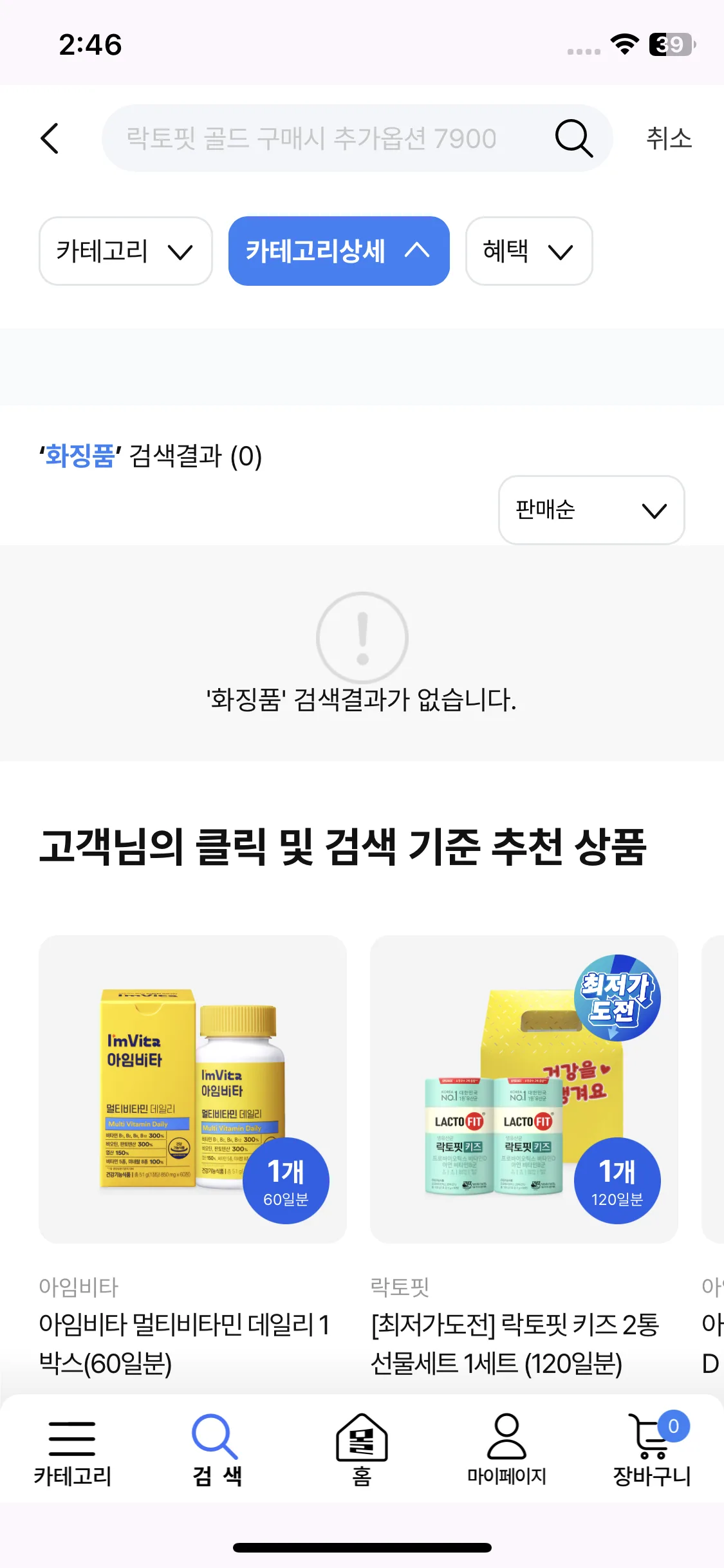Open the 판매순 sort dropdown

(x=591, y=510)
